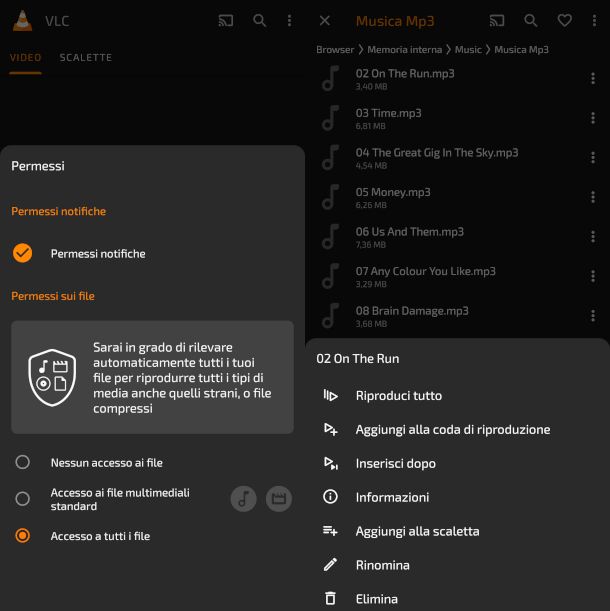Tap 'Aggiungi alla scaletta'

click(x=417, y=531)
